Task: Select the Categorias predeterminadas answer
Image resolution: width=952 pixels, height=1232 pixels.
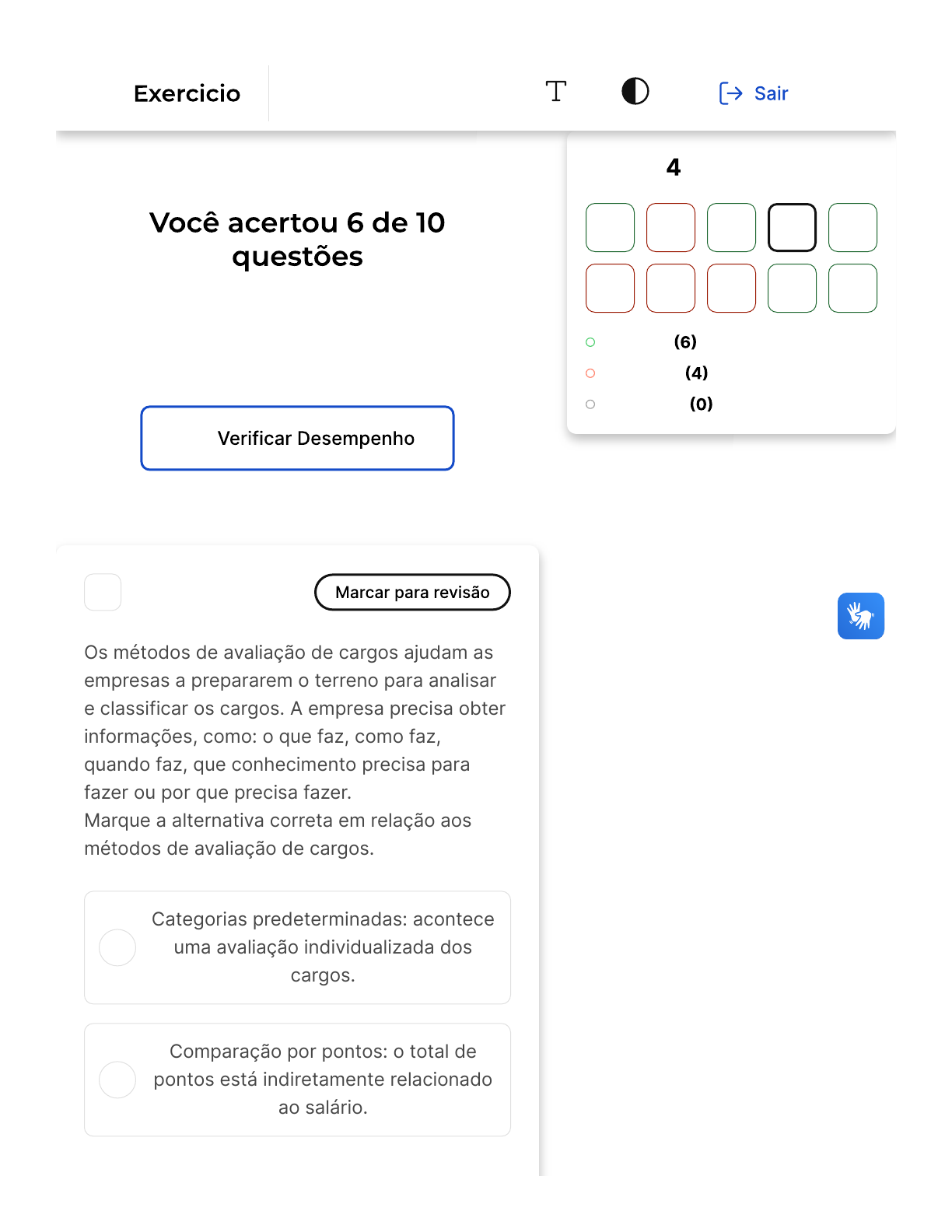Action: (117, 947)
